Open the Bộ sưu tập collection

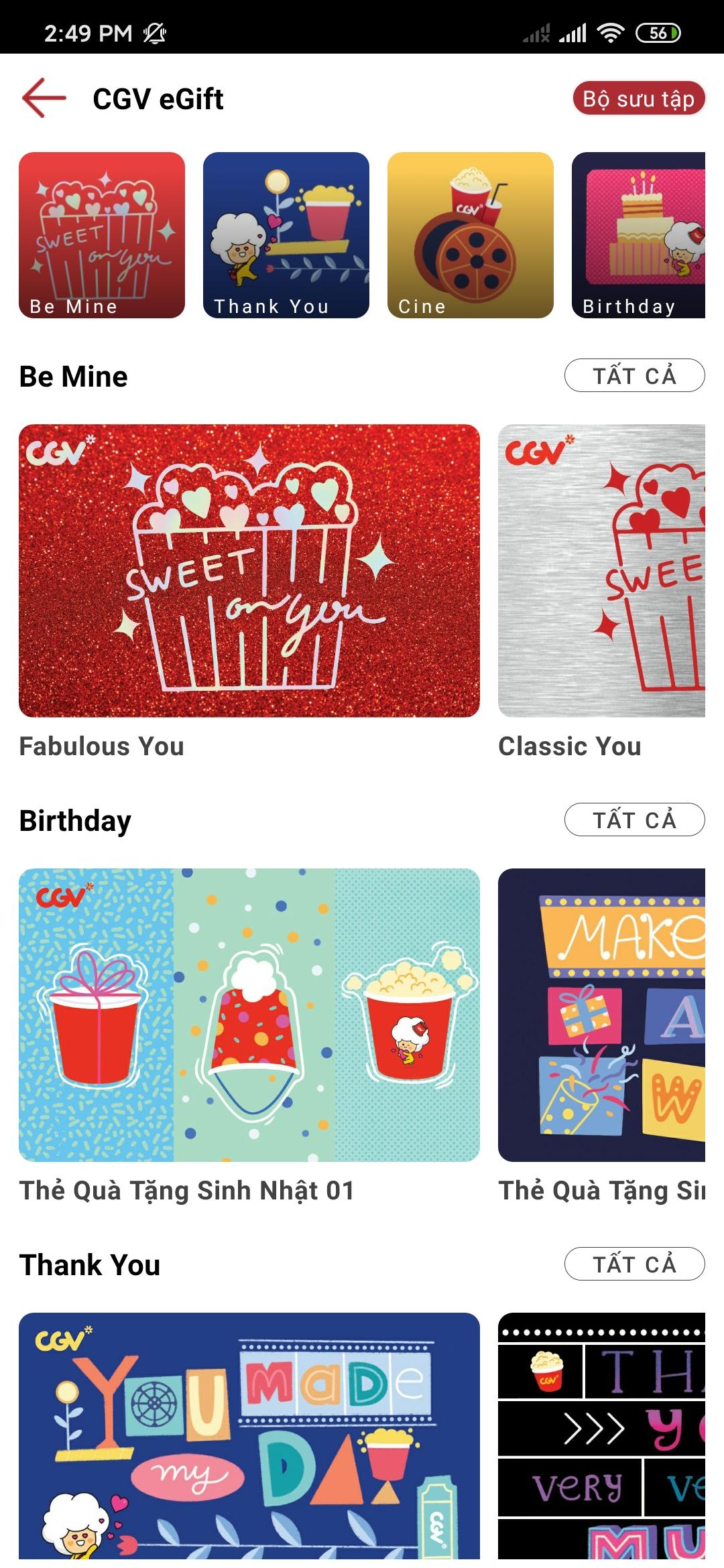[x=638, y=99]
